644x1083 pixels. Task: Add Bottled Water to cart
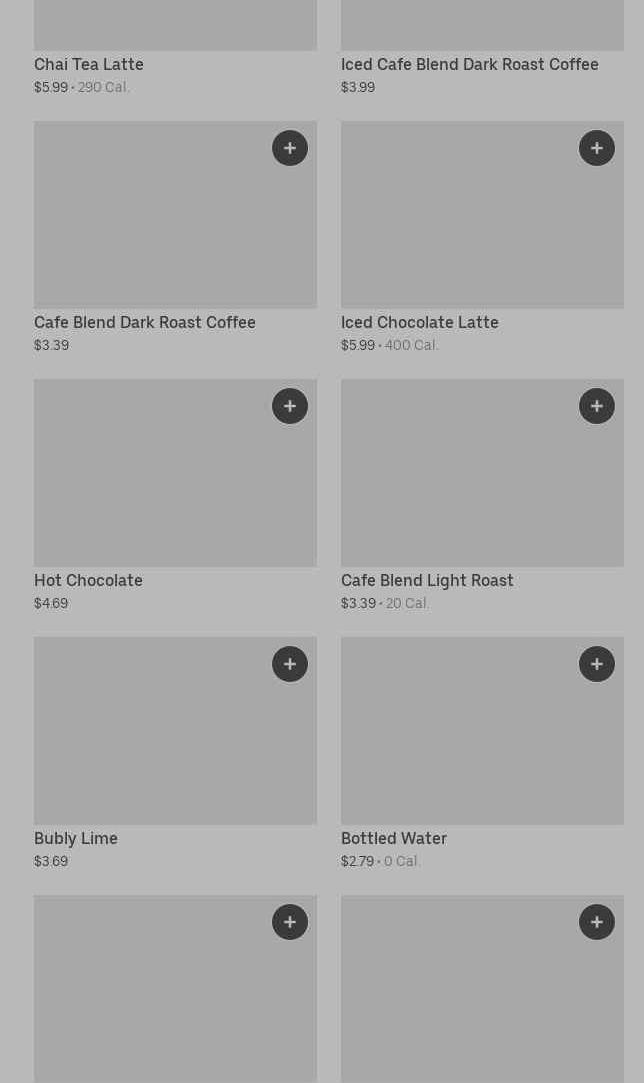[597, 664]
